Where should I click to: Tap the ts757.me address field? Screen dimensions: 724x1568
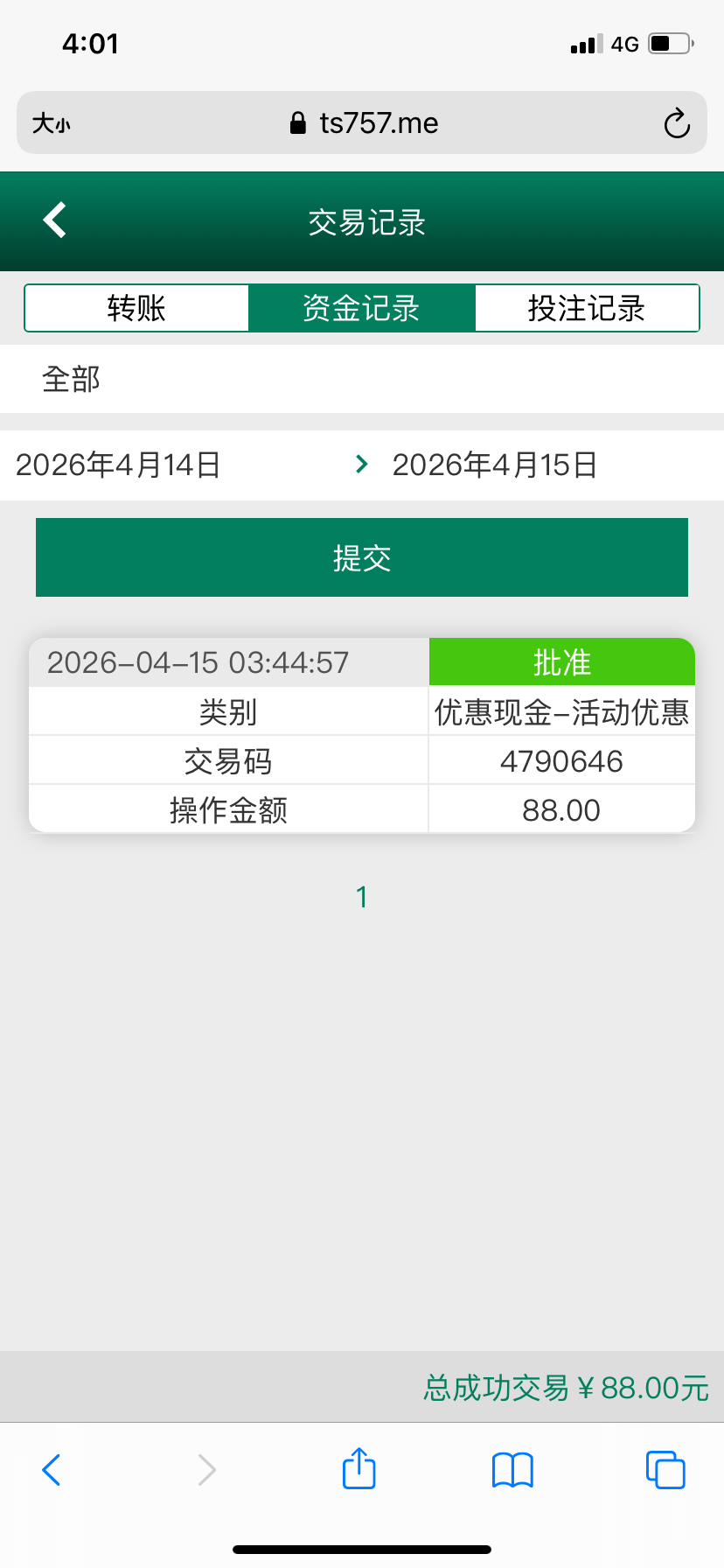[x=364, y=123]
